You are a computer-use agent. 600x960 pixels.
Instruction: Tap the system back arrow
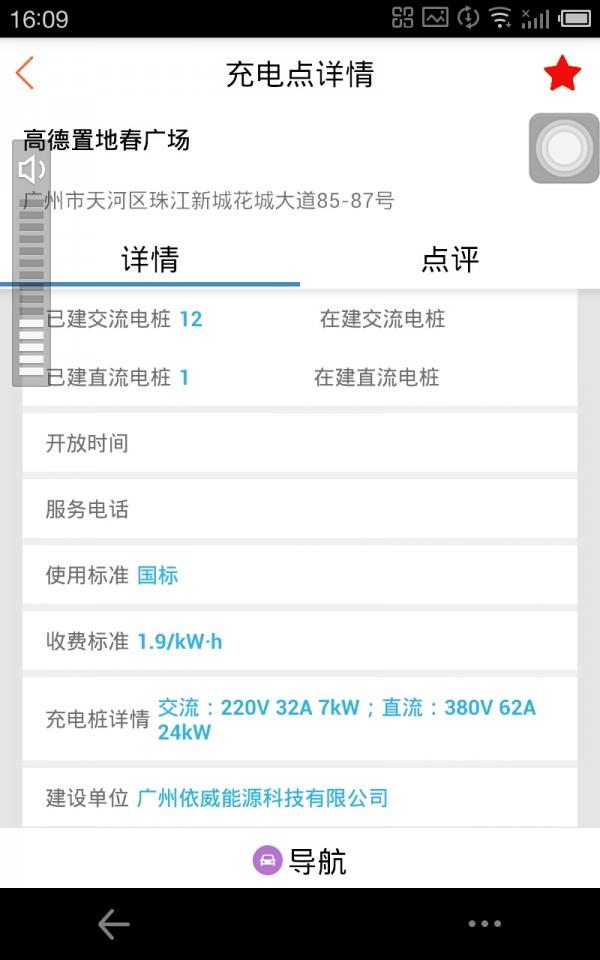(x=113, y=924)
